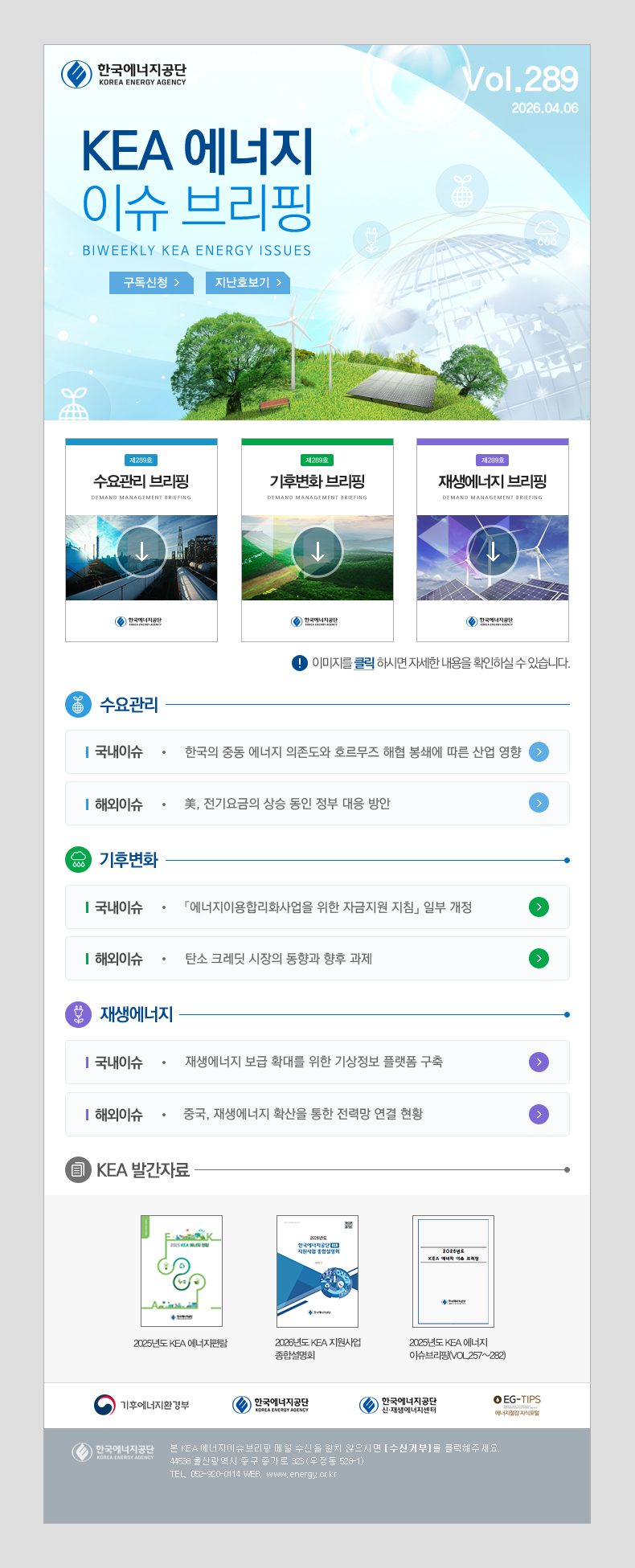Tap the 구독신청 subscribe button
This screenshot has width=635, height=1568.
[151, 283]
